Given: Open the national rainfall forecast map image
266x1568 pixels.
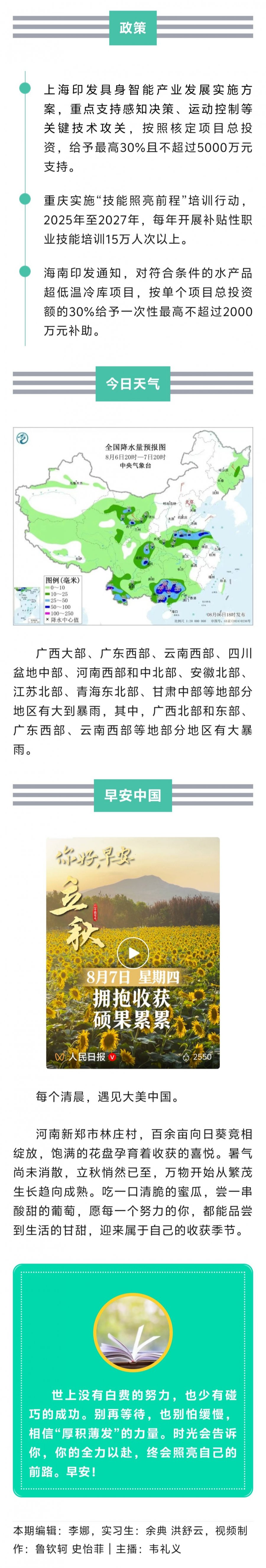Looking at the screenshot, I should tap(133, 525).
